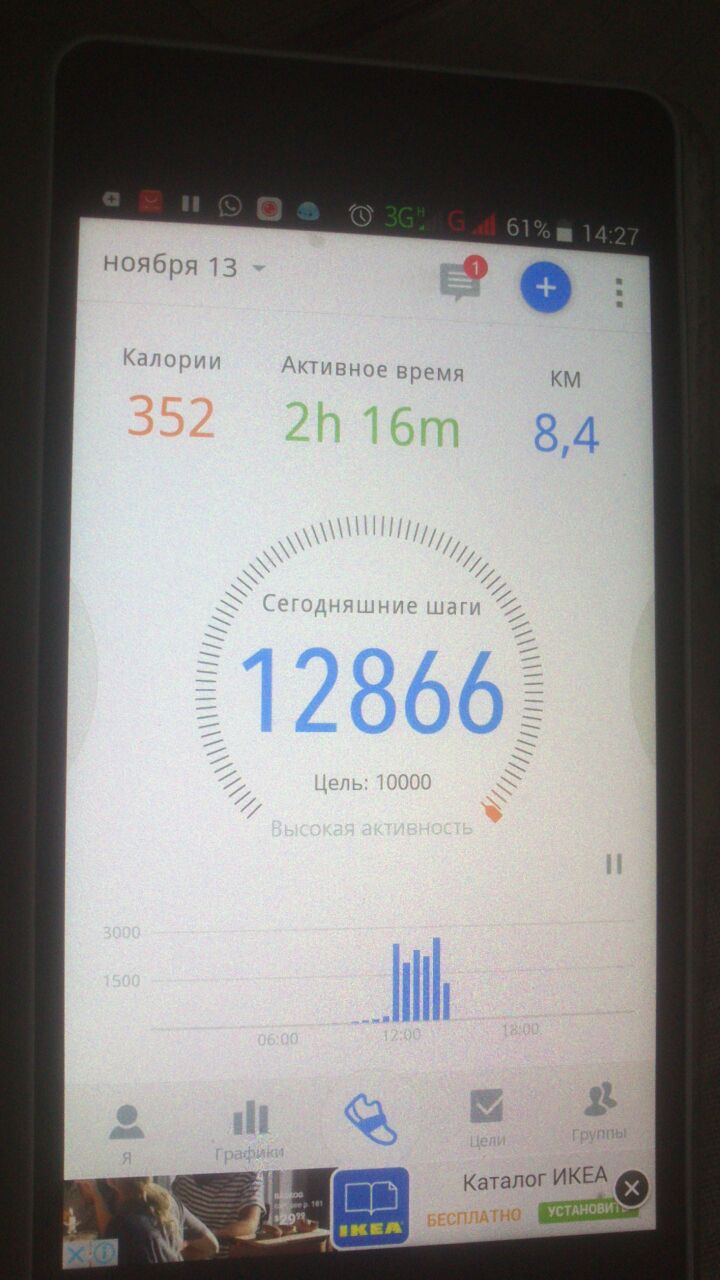Open the three-dot overflow menu
Image resolution: width=720 pixels, height=1280 pixels.
pyautogui.click(x=620, y=293)
